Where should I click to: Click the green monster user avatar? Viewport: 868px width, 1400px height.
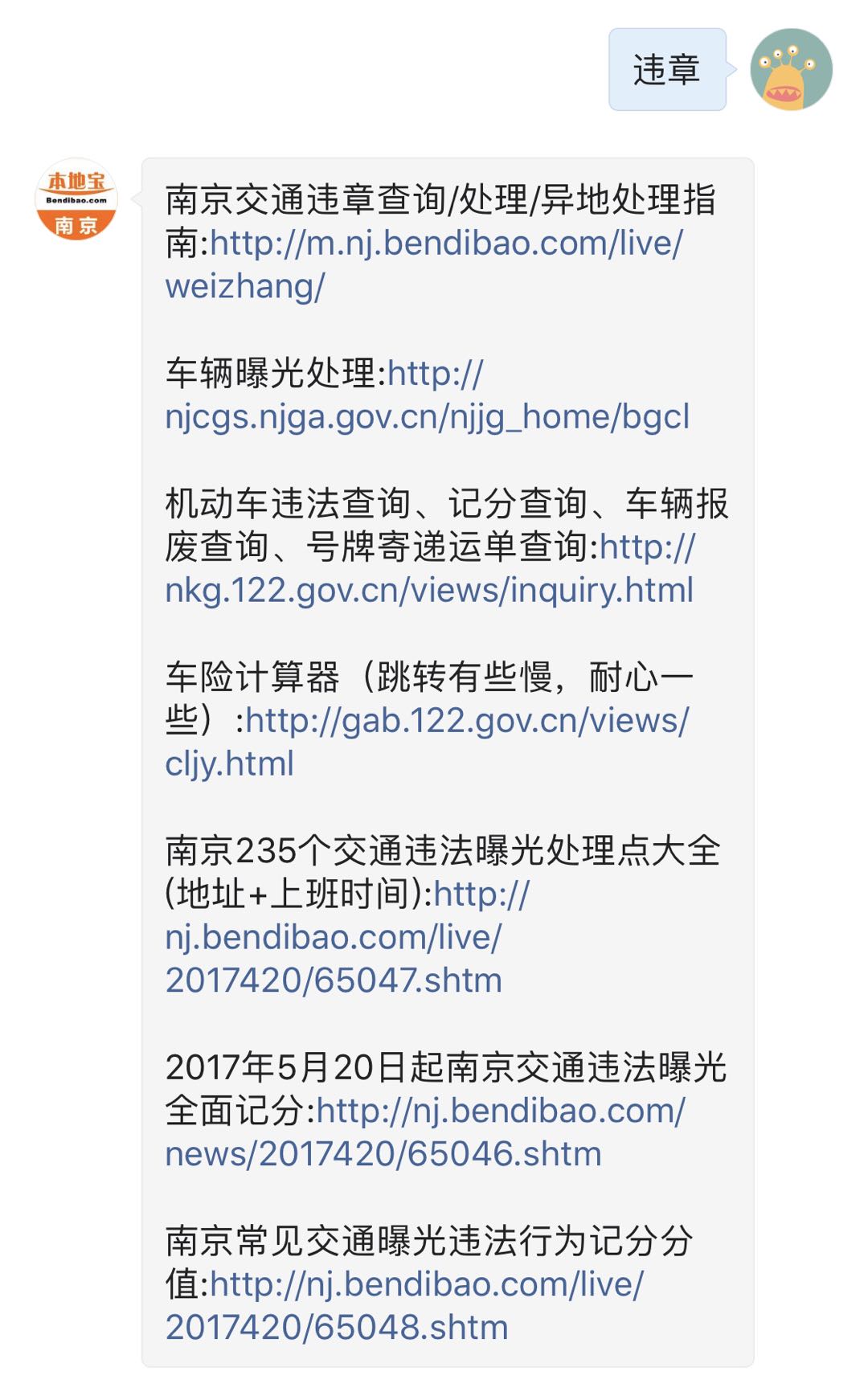point(789,69)
